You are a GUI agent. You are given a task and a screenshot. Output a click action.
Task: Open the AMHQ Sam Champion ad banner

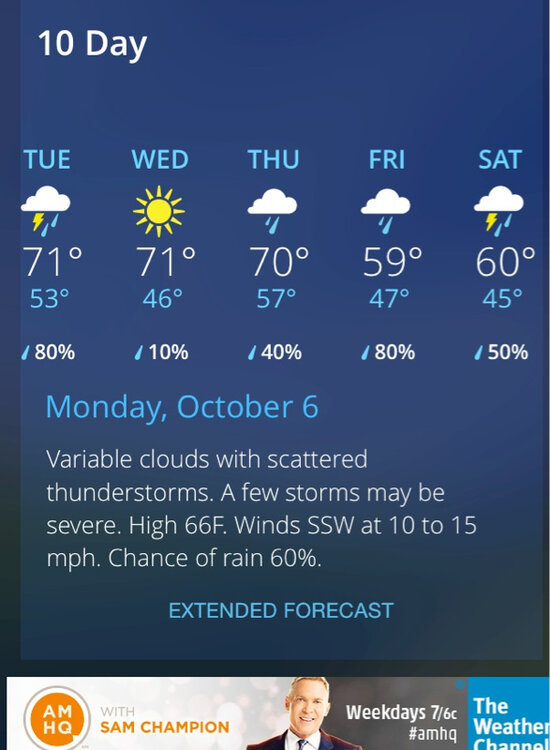click(x=278, y=713)
